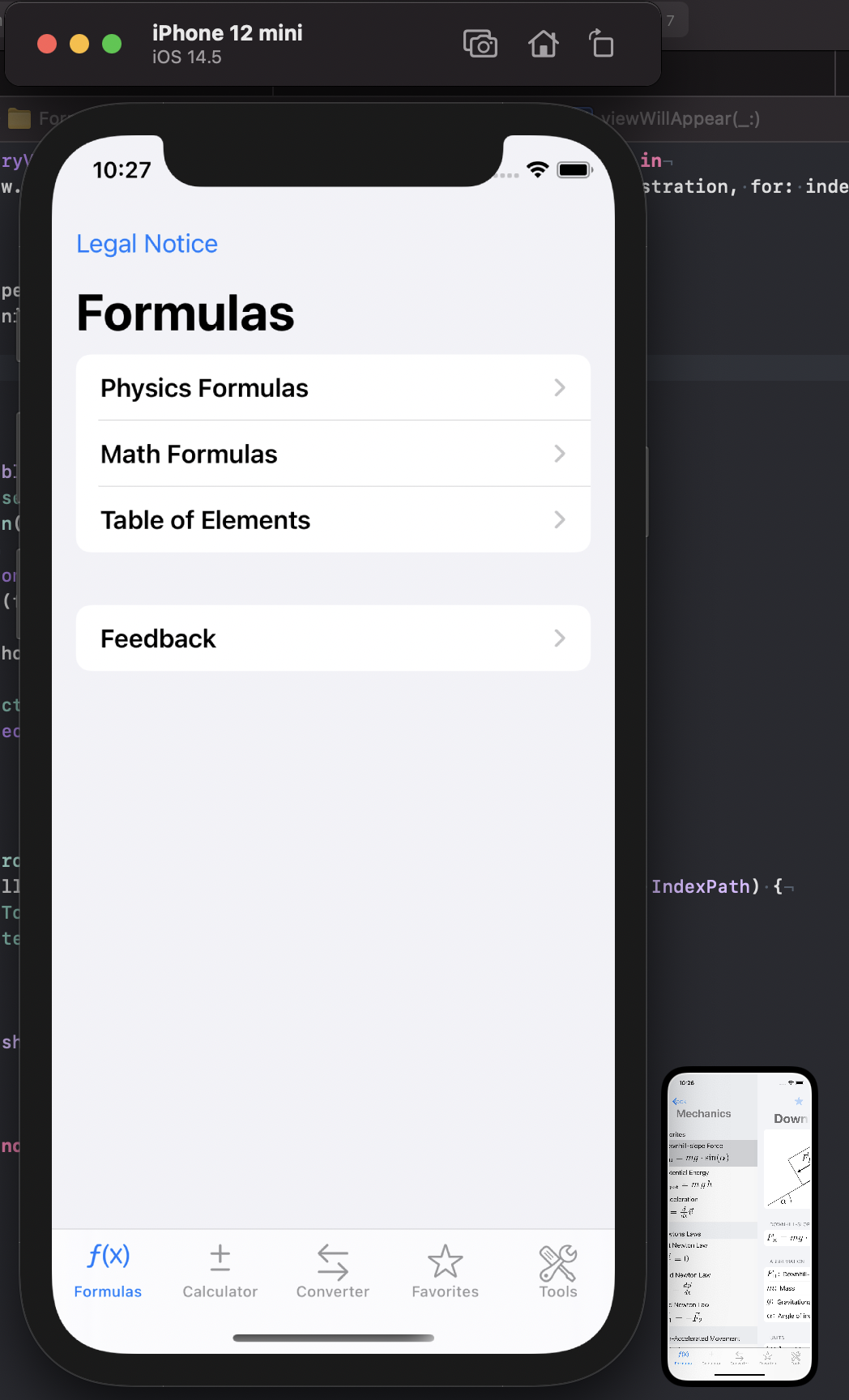The image size is (849, 1400).
Task: Open Math Formulas
Action: [x=333, y=454]
